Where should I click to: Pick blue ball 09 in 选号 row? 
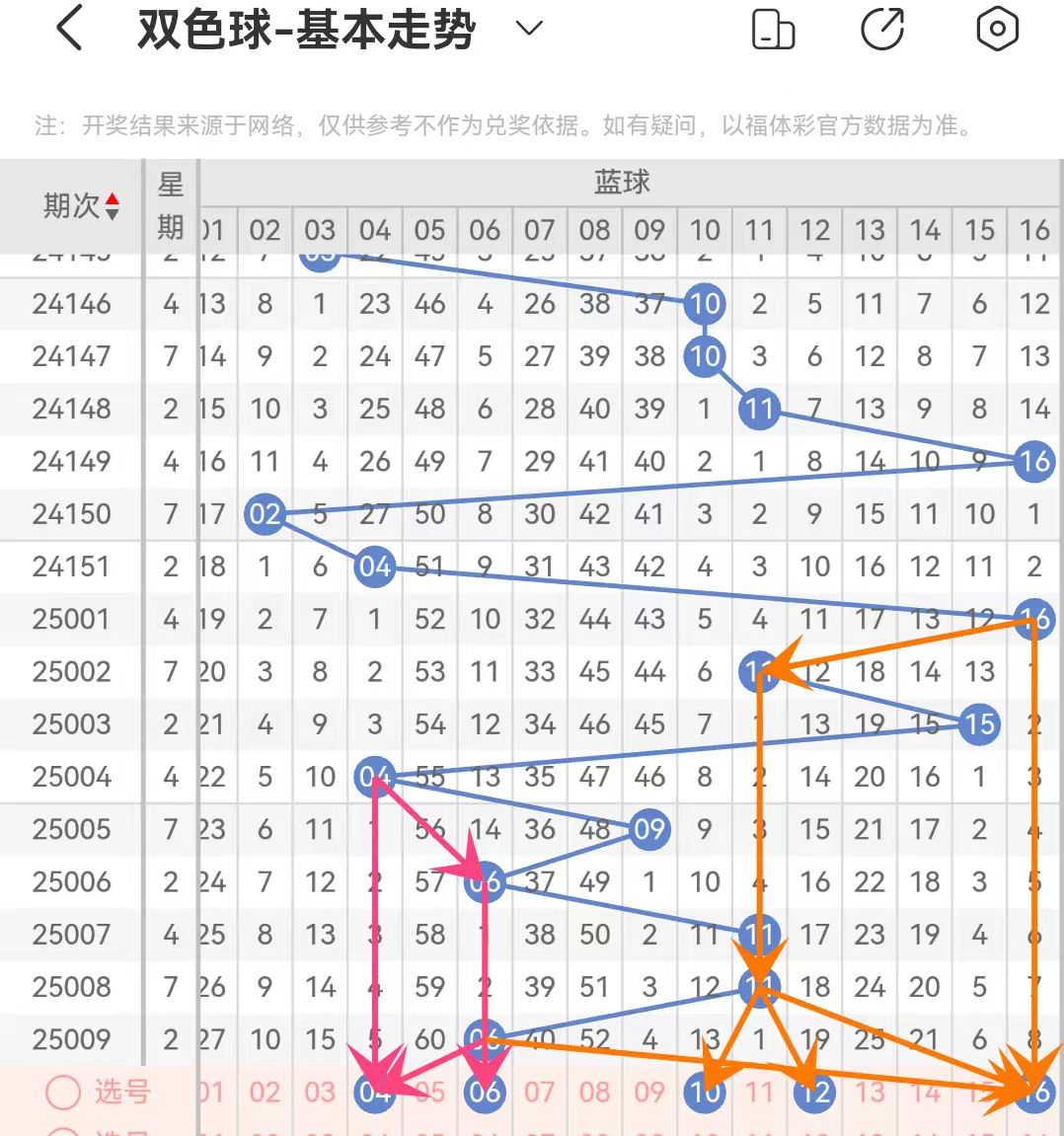(649, 1093)
